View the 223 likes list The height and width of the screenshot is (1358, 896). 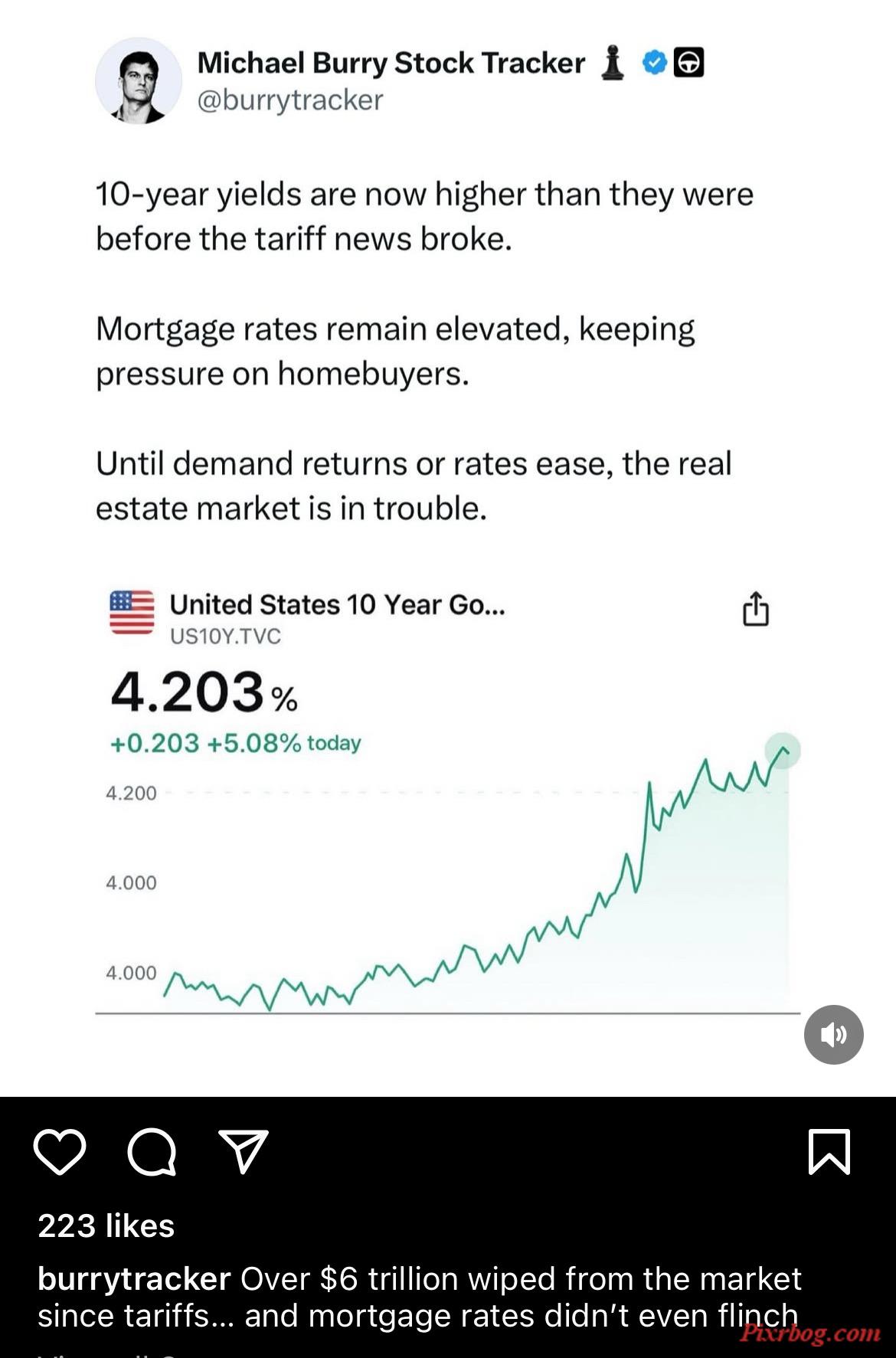pos(106,1226)
